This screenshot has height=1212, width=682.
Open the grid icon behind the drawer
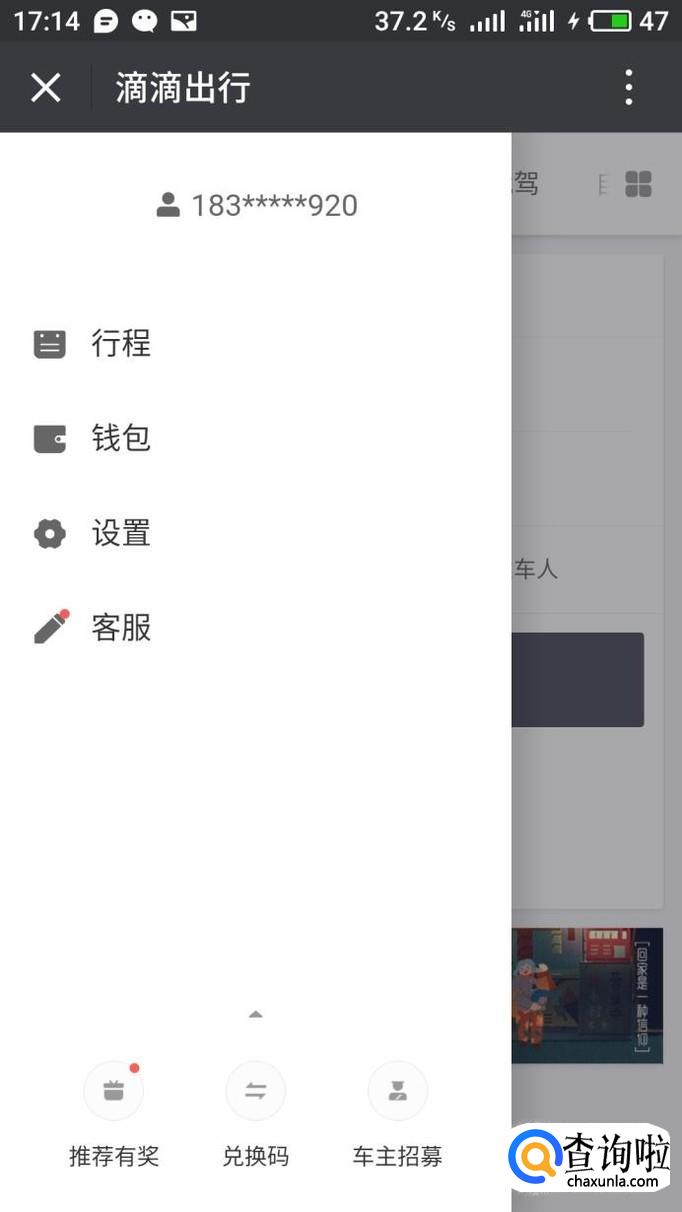point(638,184)
